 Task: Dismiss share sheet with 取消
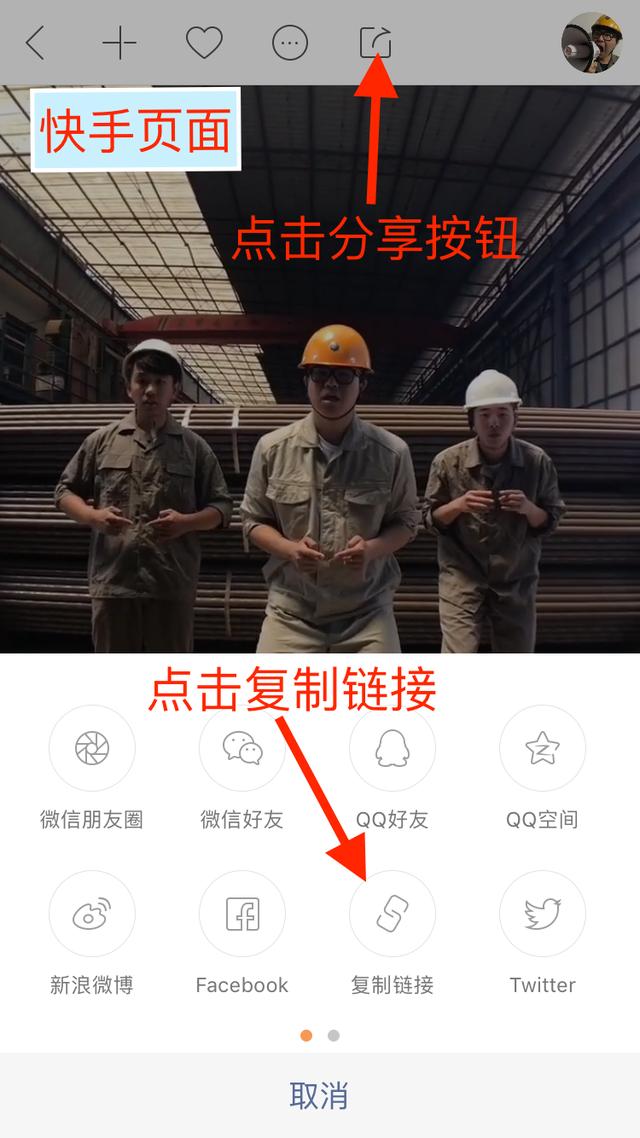tap(320, 1095)
